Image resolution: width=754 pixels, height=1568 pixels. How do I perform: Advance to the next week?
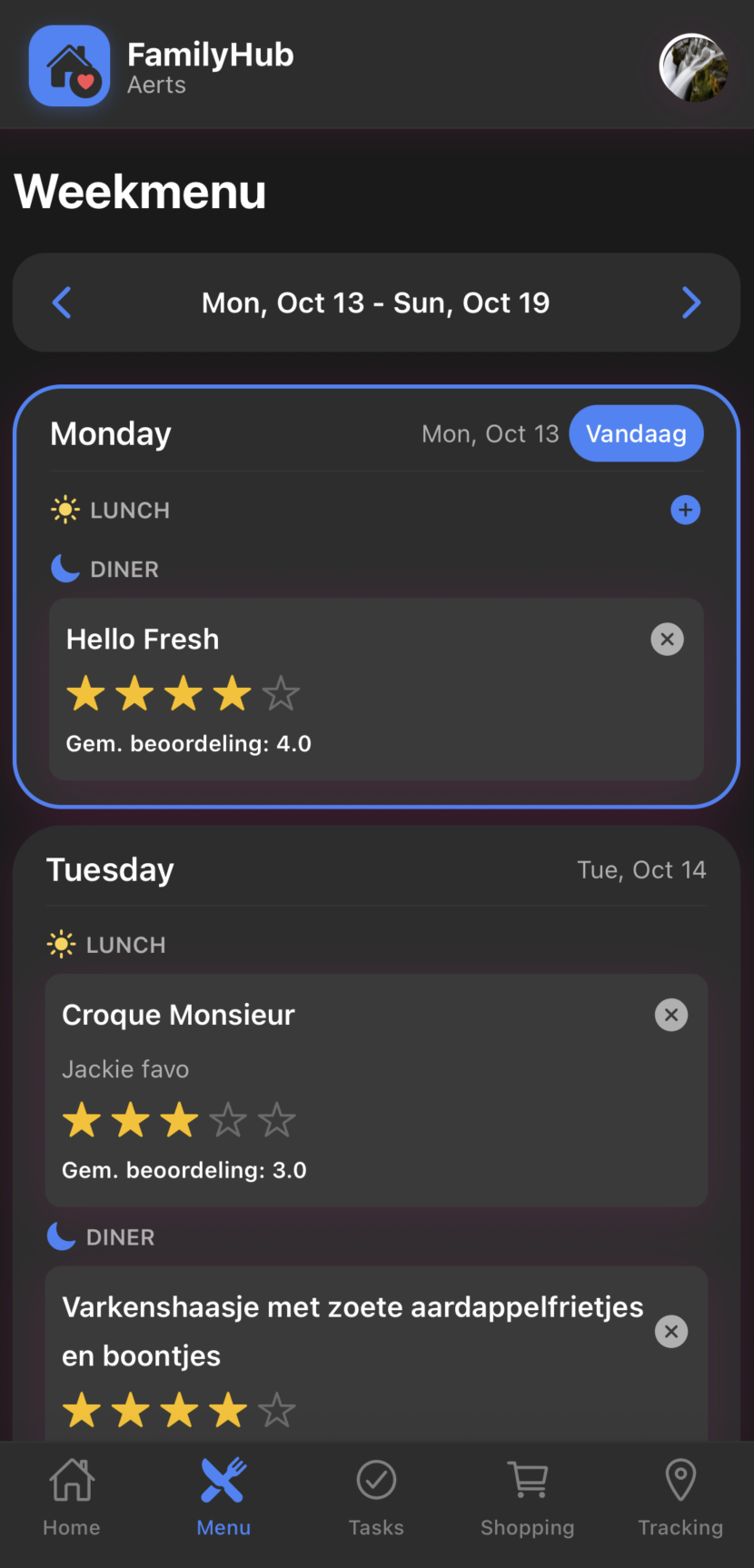click(x=691, y=303)
